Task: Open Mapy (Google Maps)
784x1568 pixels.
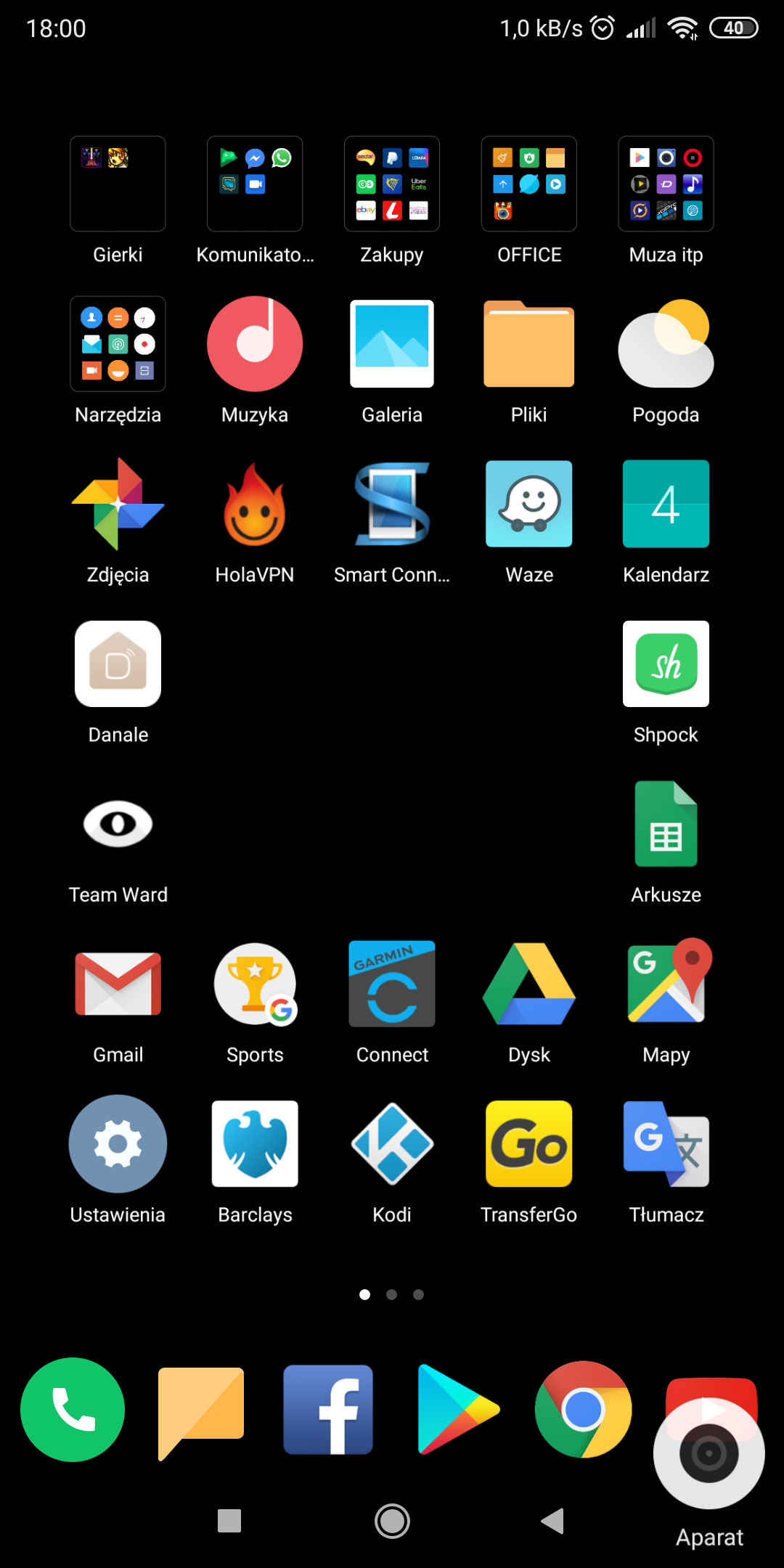Action: click(666, 984)
